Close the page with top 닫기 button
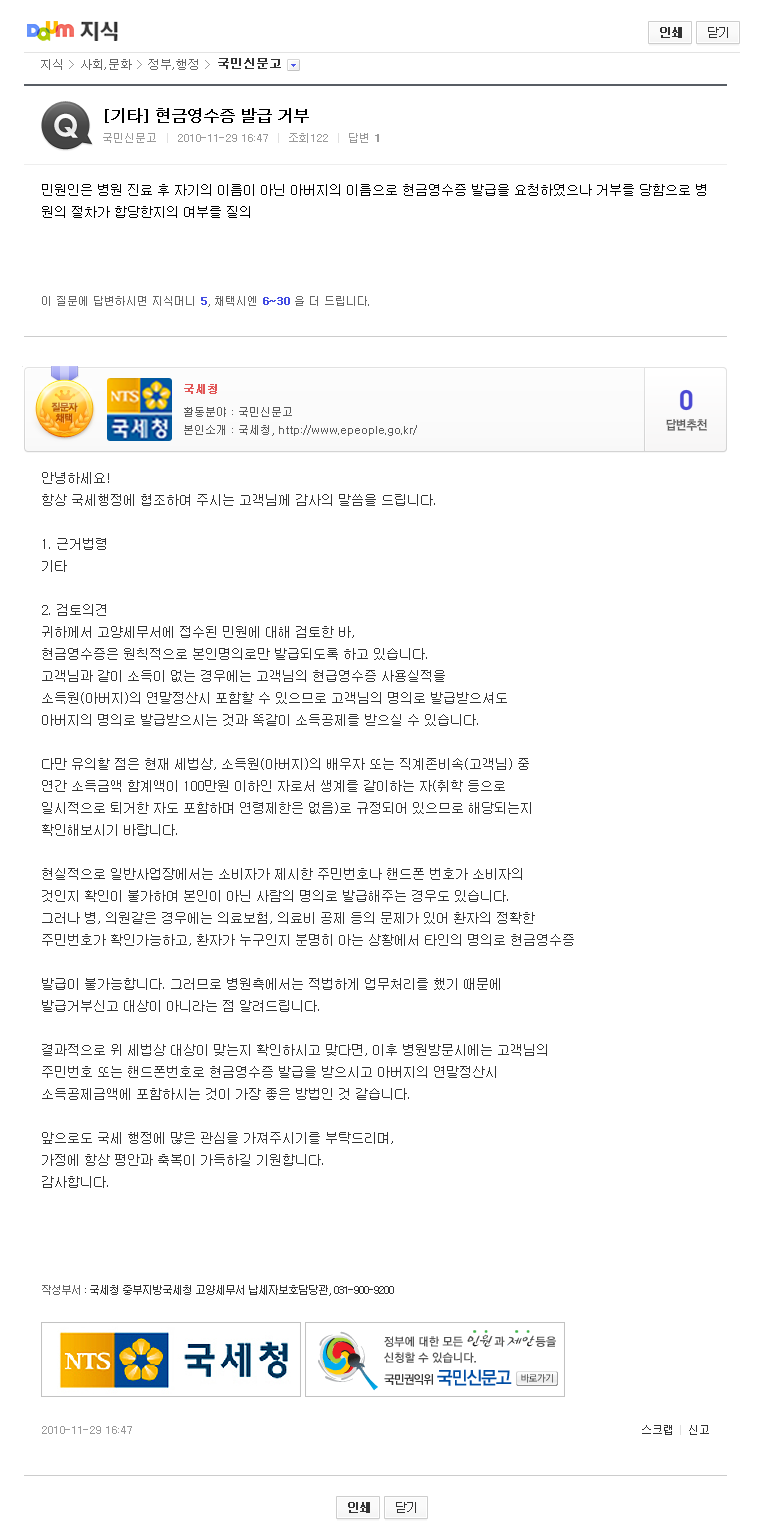 [x=718, y=32]
